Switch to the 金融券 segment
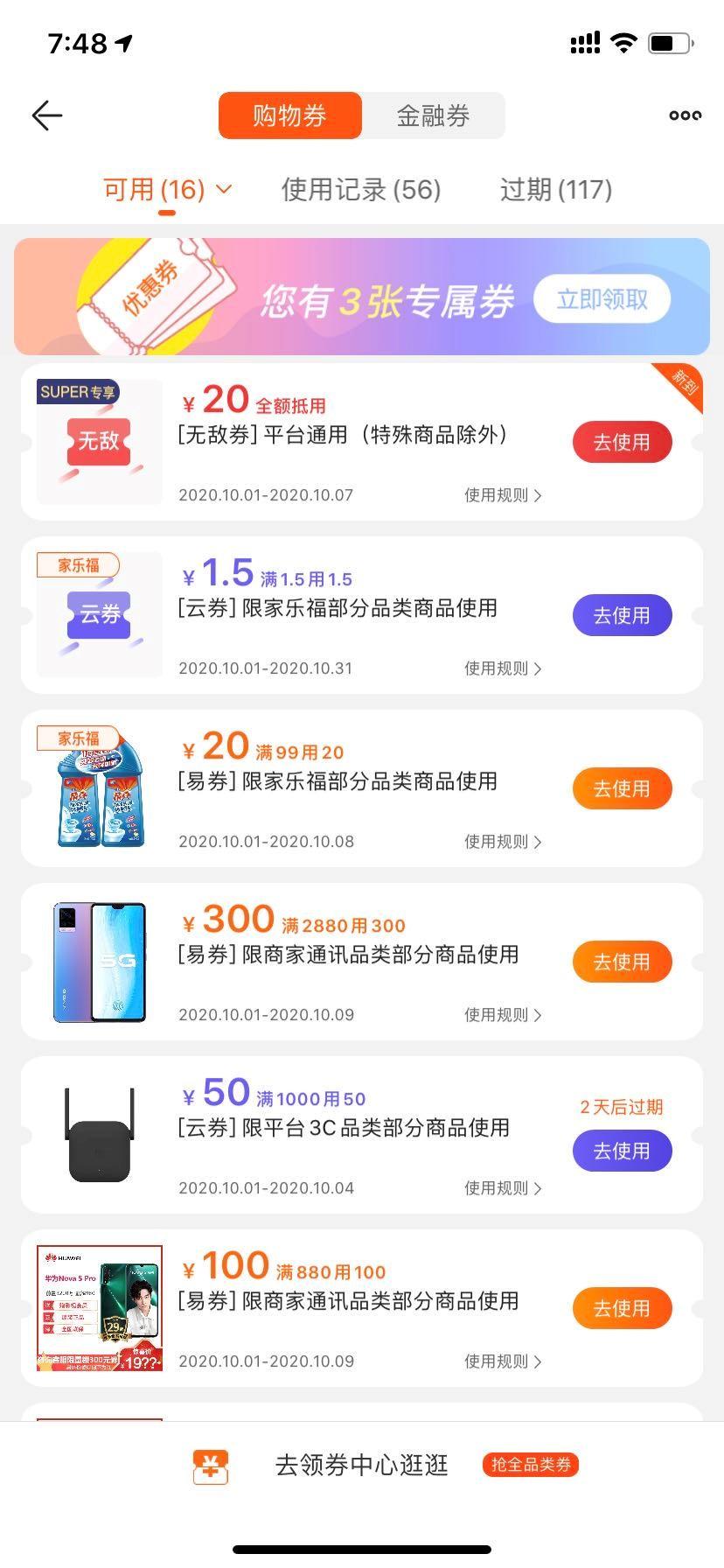Viewport: 724px width, 1568px height. tap(434, 115)
